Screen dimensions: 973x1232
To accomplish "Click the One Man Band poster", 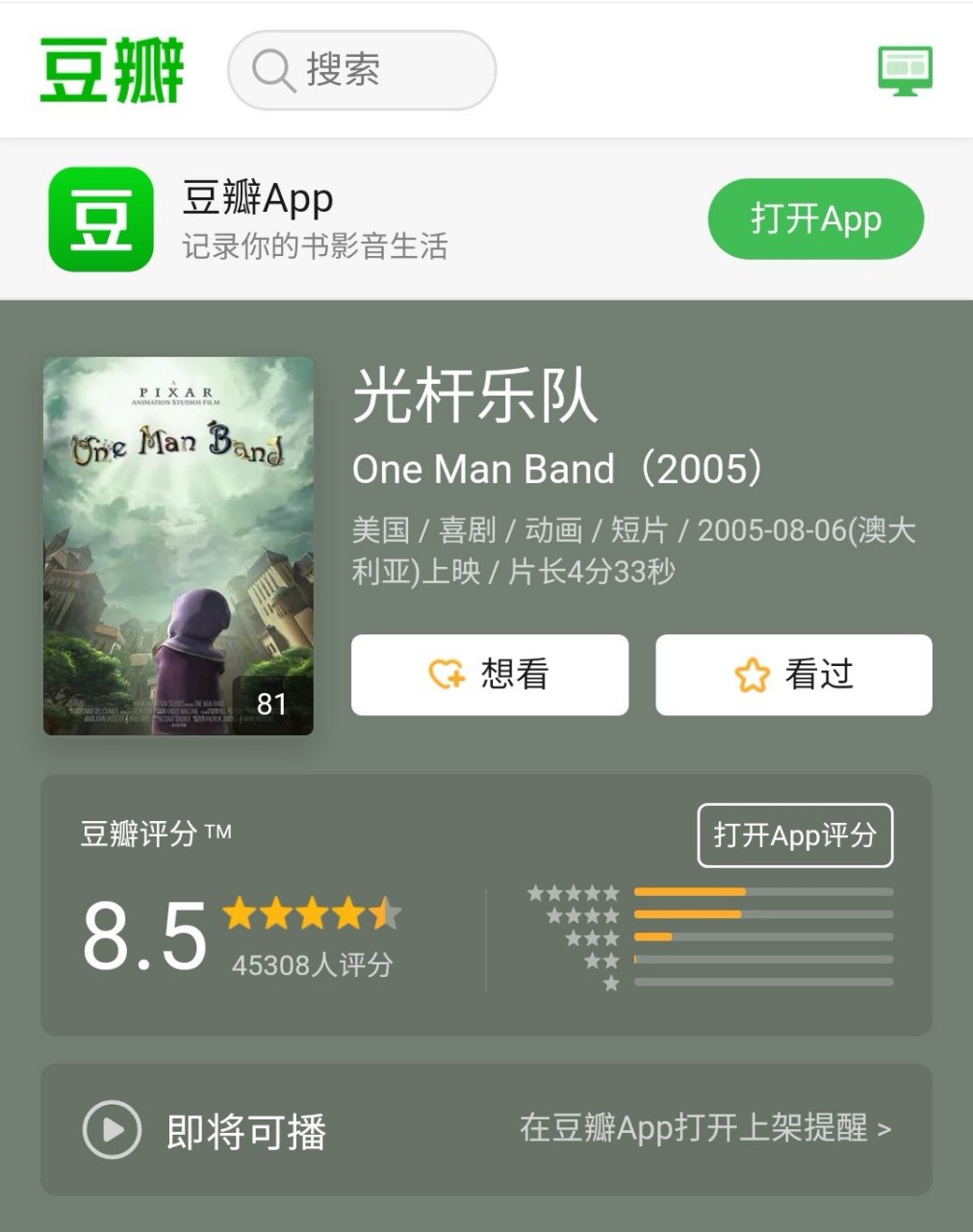I will tap(179, 549).
